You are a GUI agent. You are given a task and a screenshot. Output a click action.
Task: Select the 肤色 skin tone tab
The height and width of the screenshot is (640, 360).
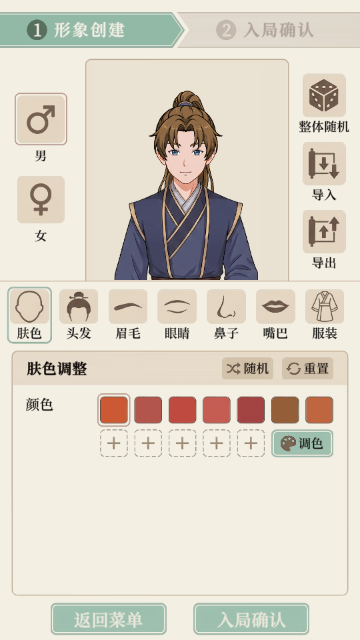pyautogui.click(x=29, y=315)
